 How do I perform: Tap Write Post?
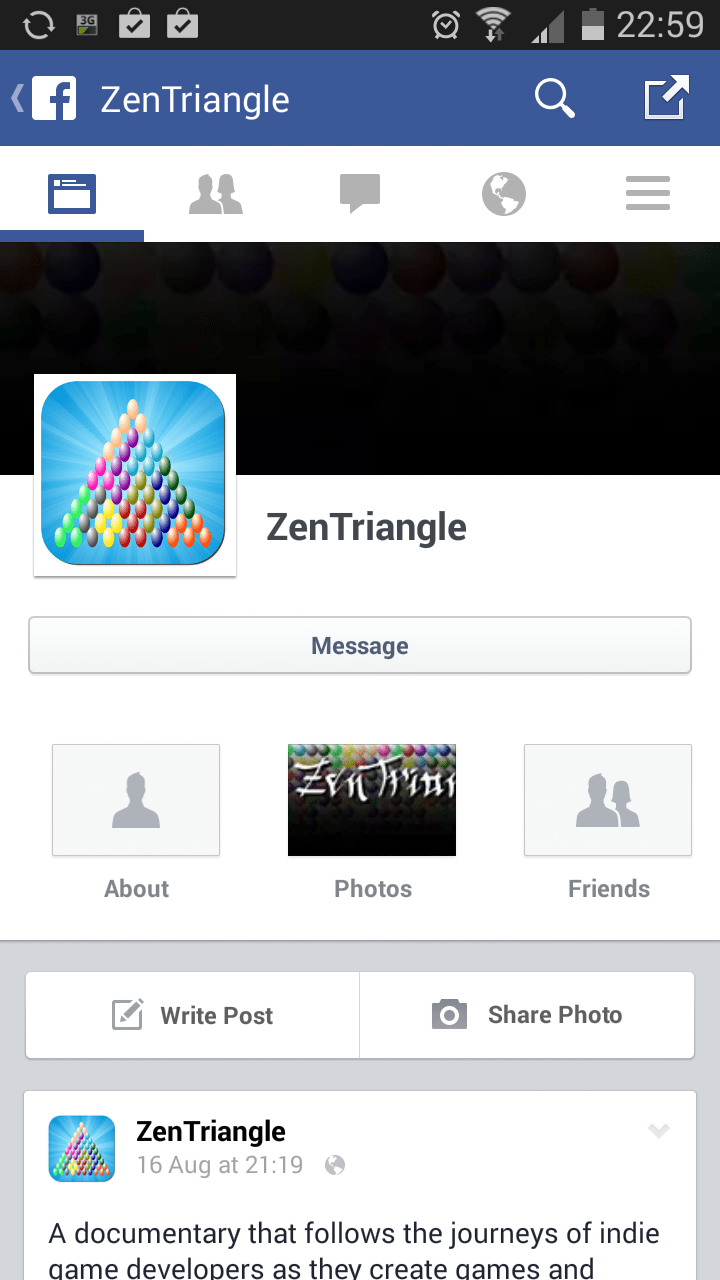193,1015
